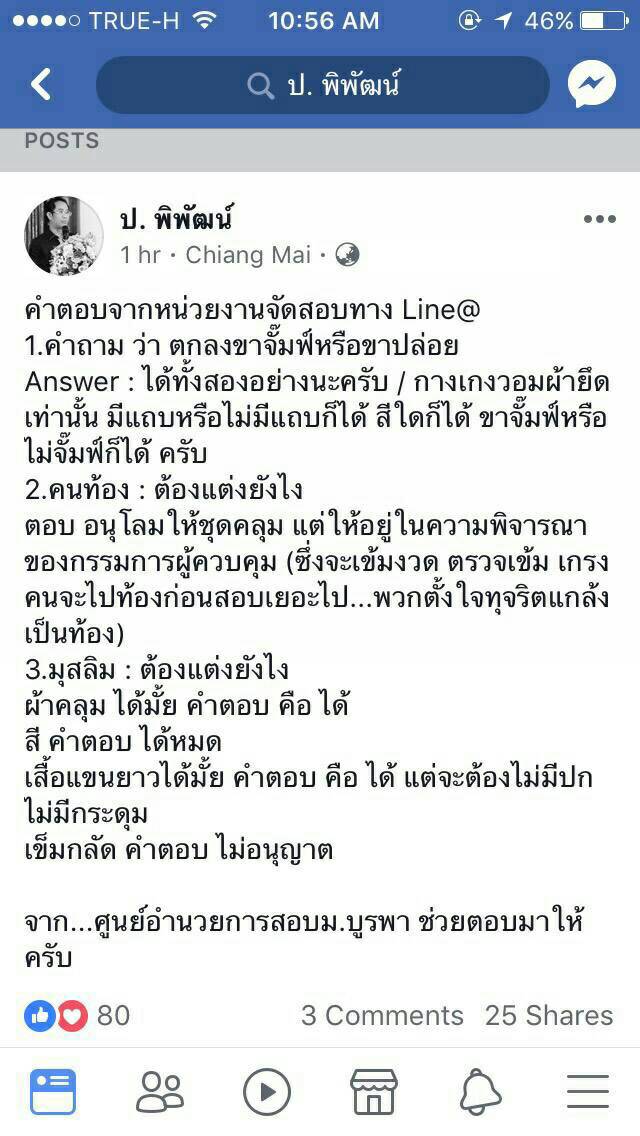The image size is (640, 1136).
Task: Open the hamburger menu tab
Action: coord(587,1092)
